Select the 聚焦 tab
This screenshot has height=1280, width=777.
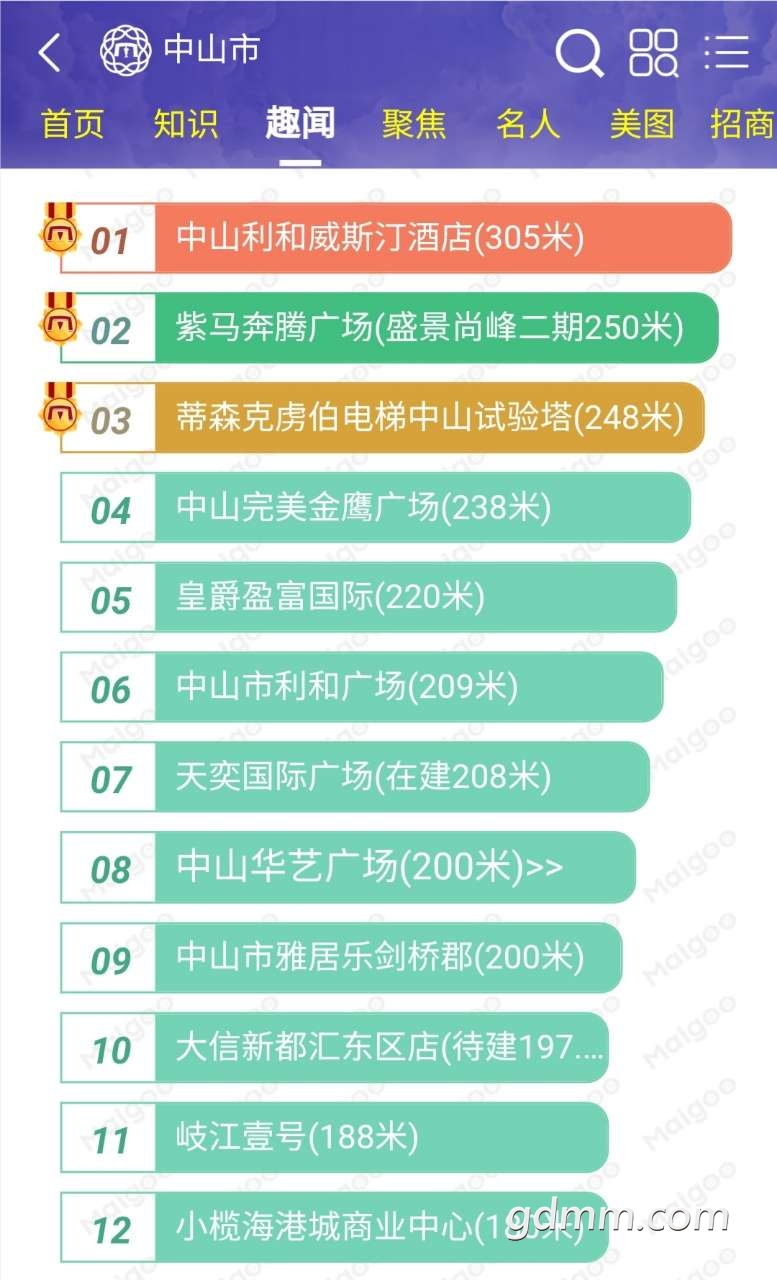[413, 124]
